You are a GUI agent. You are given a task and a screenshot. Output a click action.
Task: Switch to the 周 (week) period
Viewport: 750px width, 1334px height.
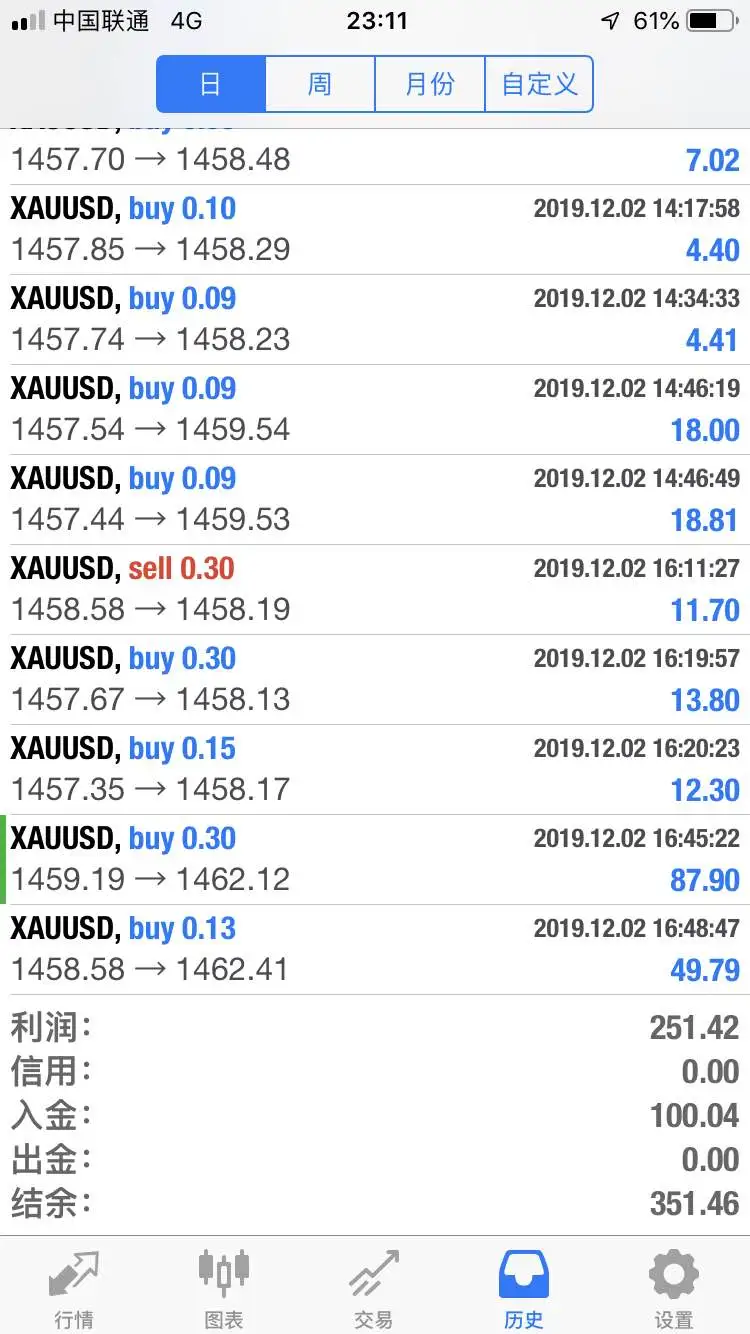click(x=320, y=84)
